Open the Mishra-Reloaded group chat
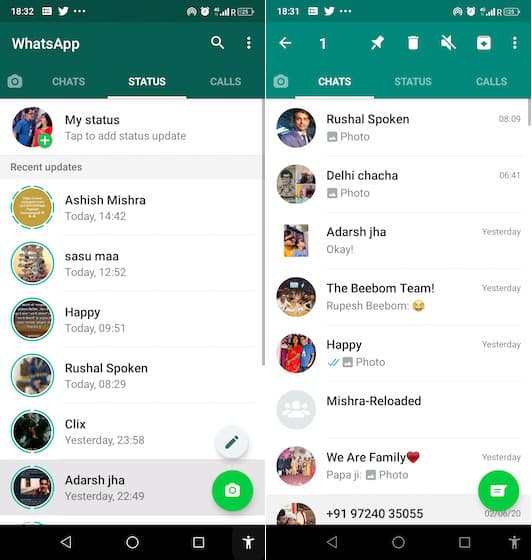Screen dimensions: 532x560 [398, 410]
